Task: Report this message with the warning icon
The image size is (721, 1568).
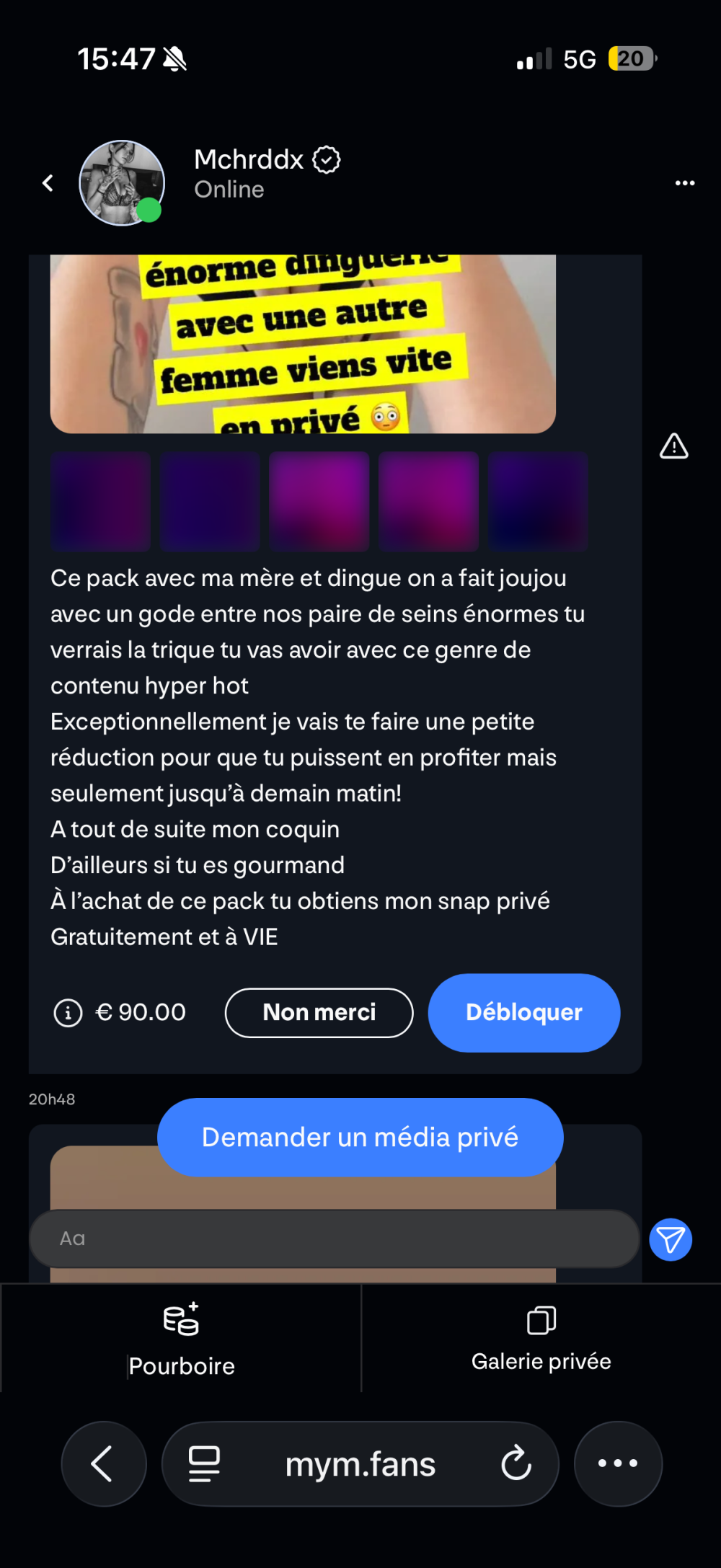Action: [x=673, y=447]
